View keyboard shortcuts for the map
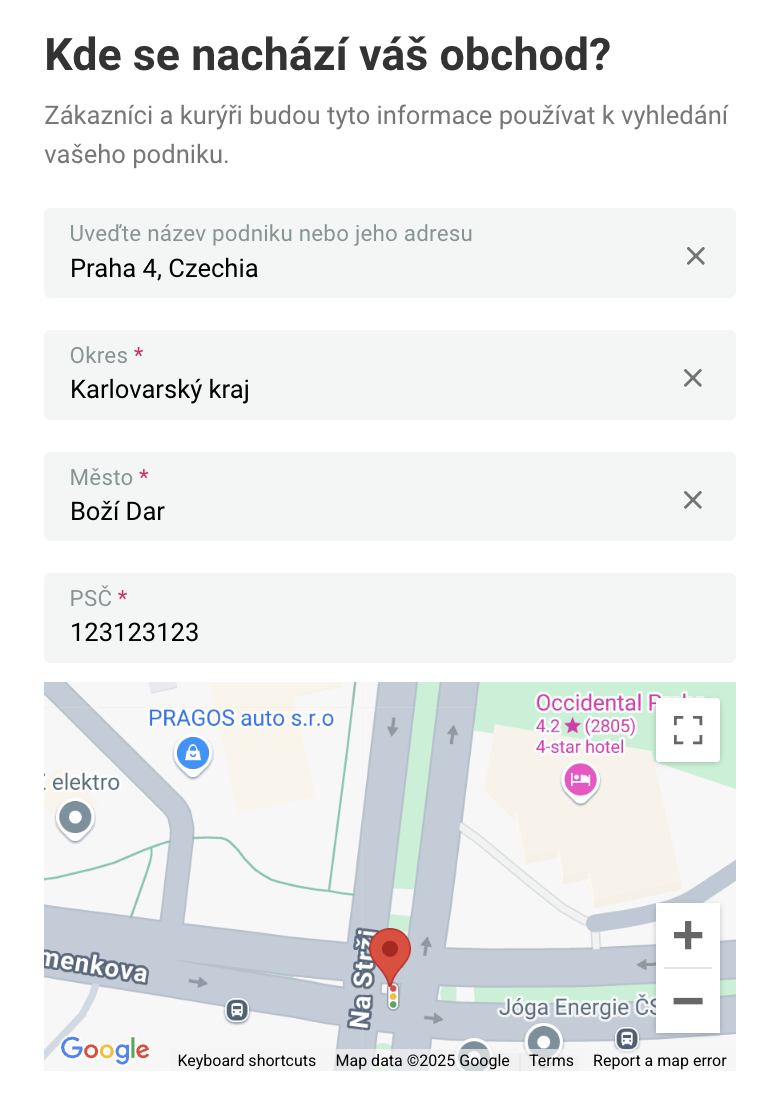778x1096 pixels. 246,1061
